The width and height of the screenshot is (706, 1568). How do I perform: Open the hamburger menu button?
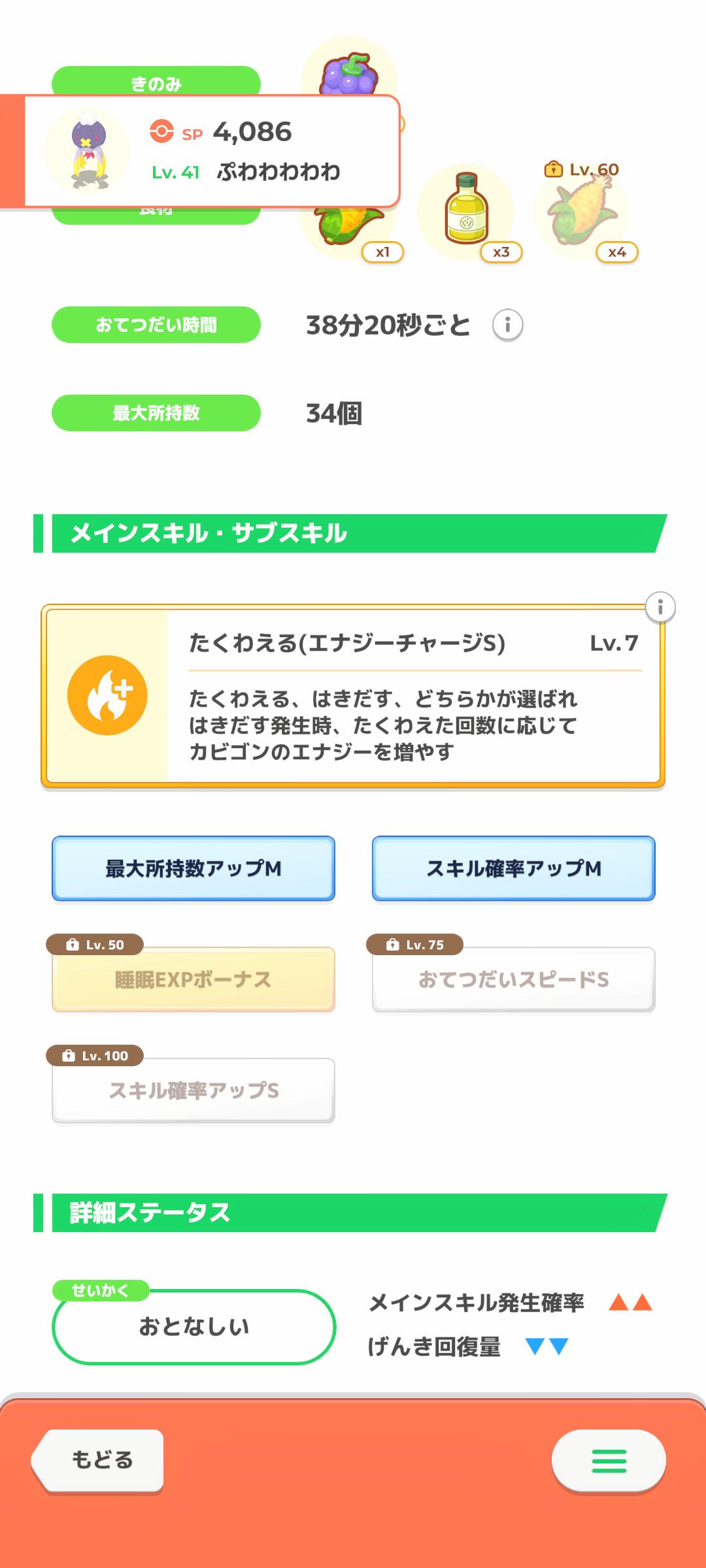click(609, 1461)
